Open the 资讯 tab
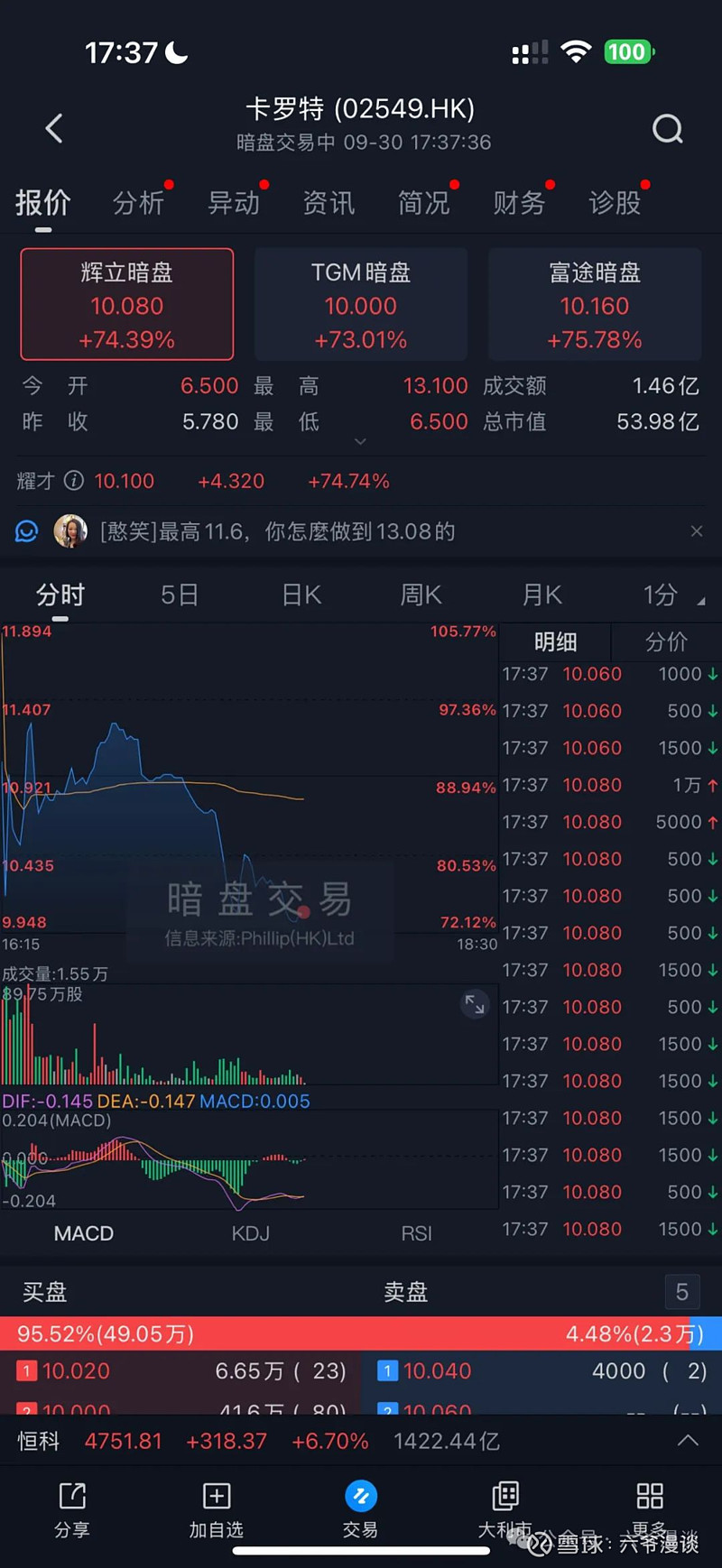Viewport: 722px width, 1568px height. tap(329, 203)
